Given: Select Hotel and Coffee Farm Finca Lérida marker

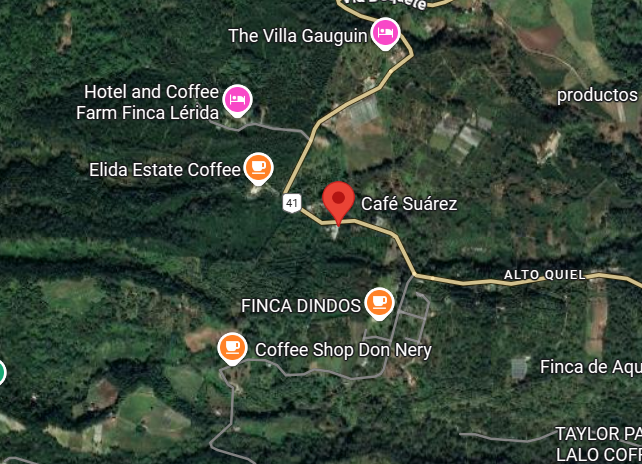Looking at the screenshot, I should click(x=238, y=99).
